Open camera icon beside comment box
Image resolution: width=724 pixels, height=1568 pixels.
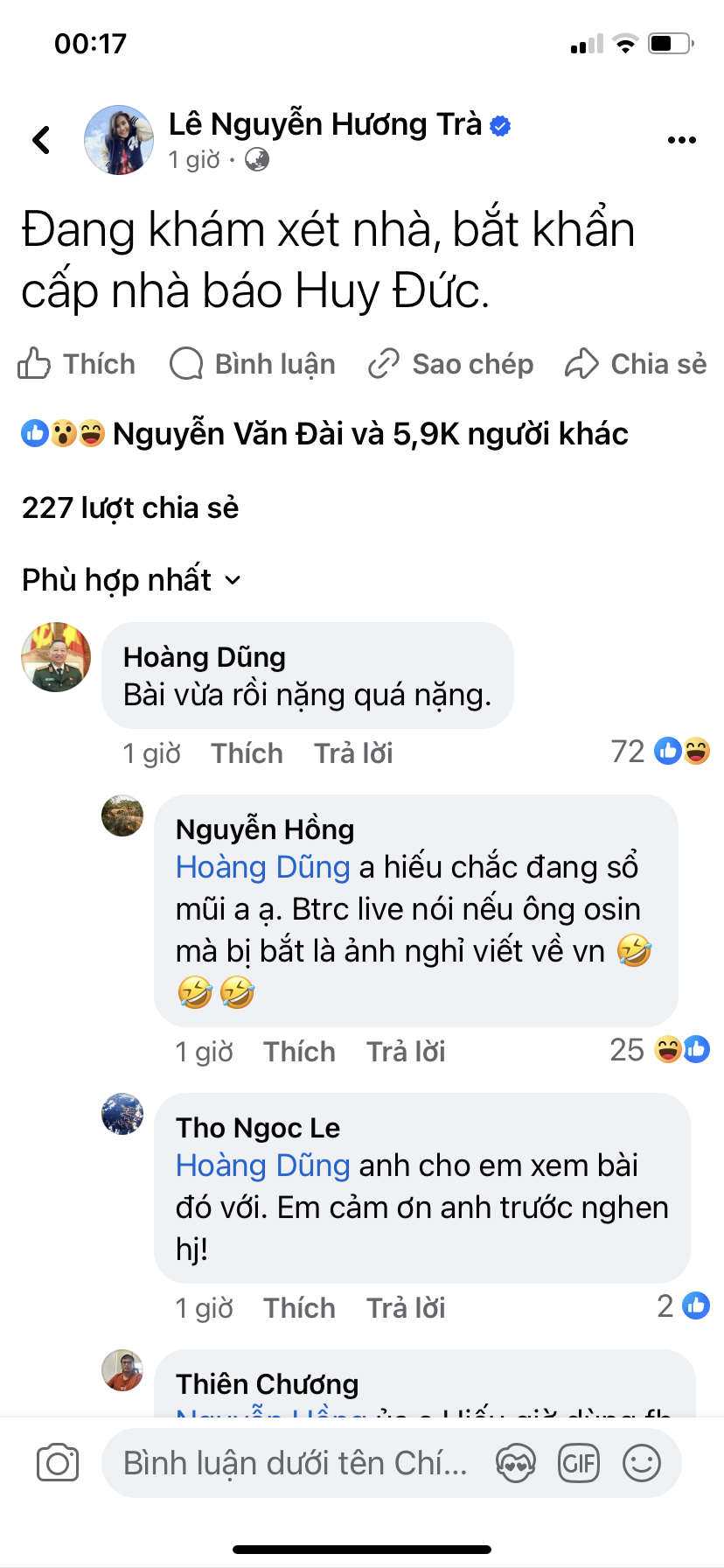58,1463
